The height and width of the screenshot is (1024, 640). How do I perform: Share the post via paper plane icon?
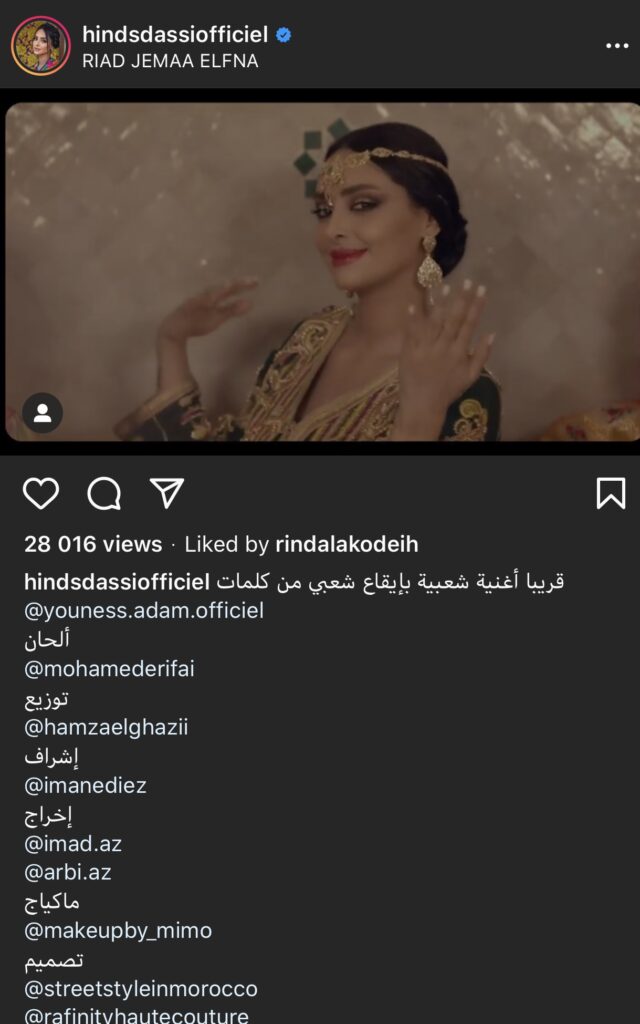point(167,492)
